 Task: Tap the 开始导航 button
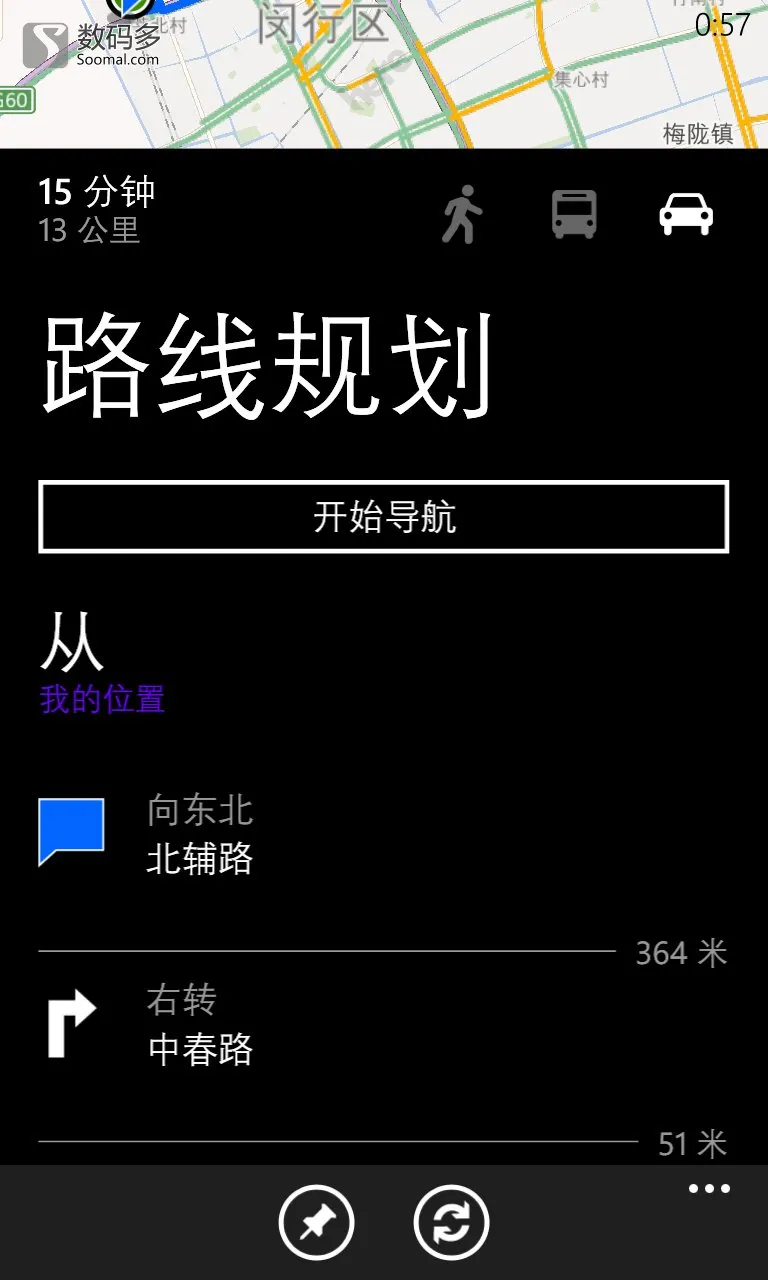(384, 517)
